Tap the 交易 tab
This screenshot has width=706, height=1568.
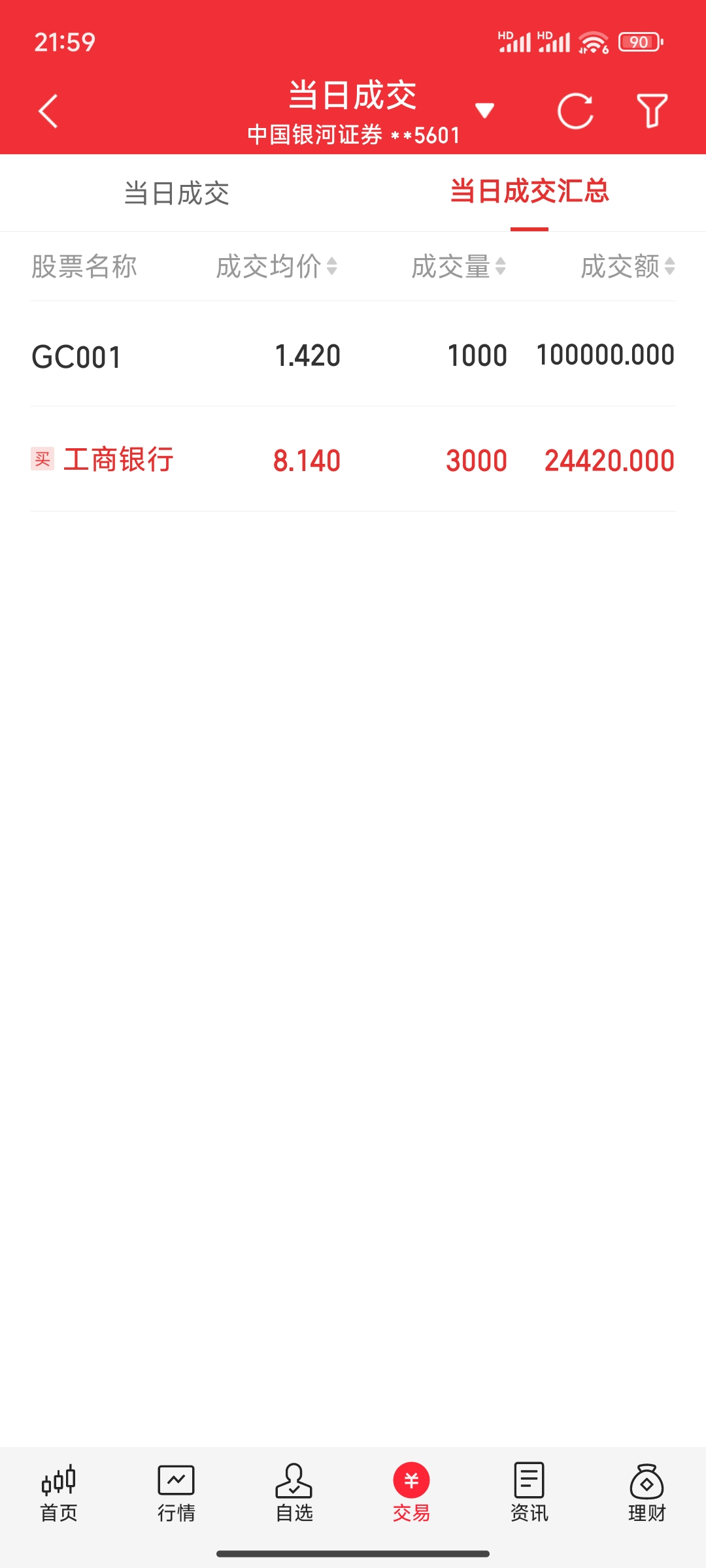(412, 1494)
